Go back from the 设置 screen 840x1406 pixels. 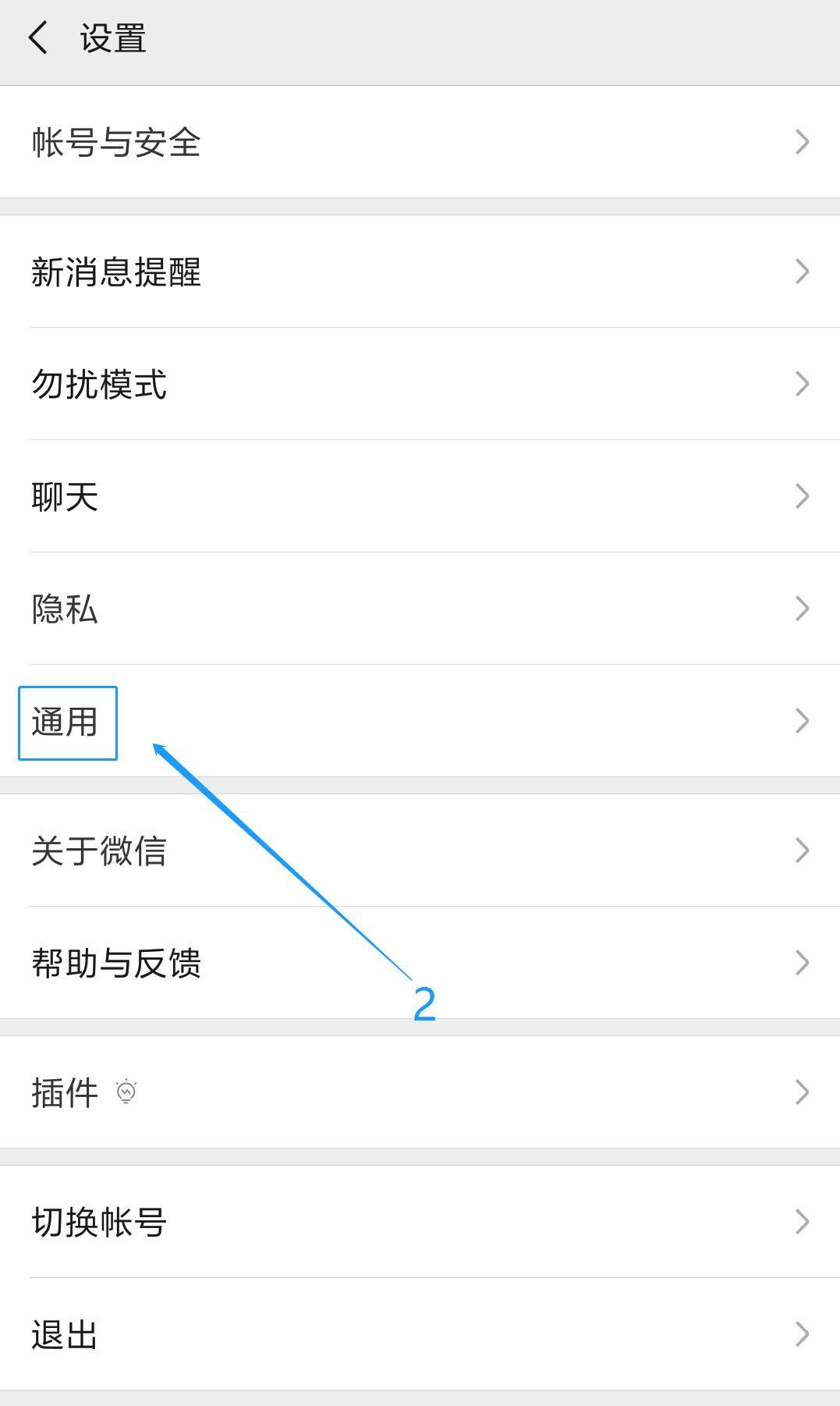click(37, 38)
